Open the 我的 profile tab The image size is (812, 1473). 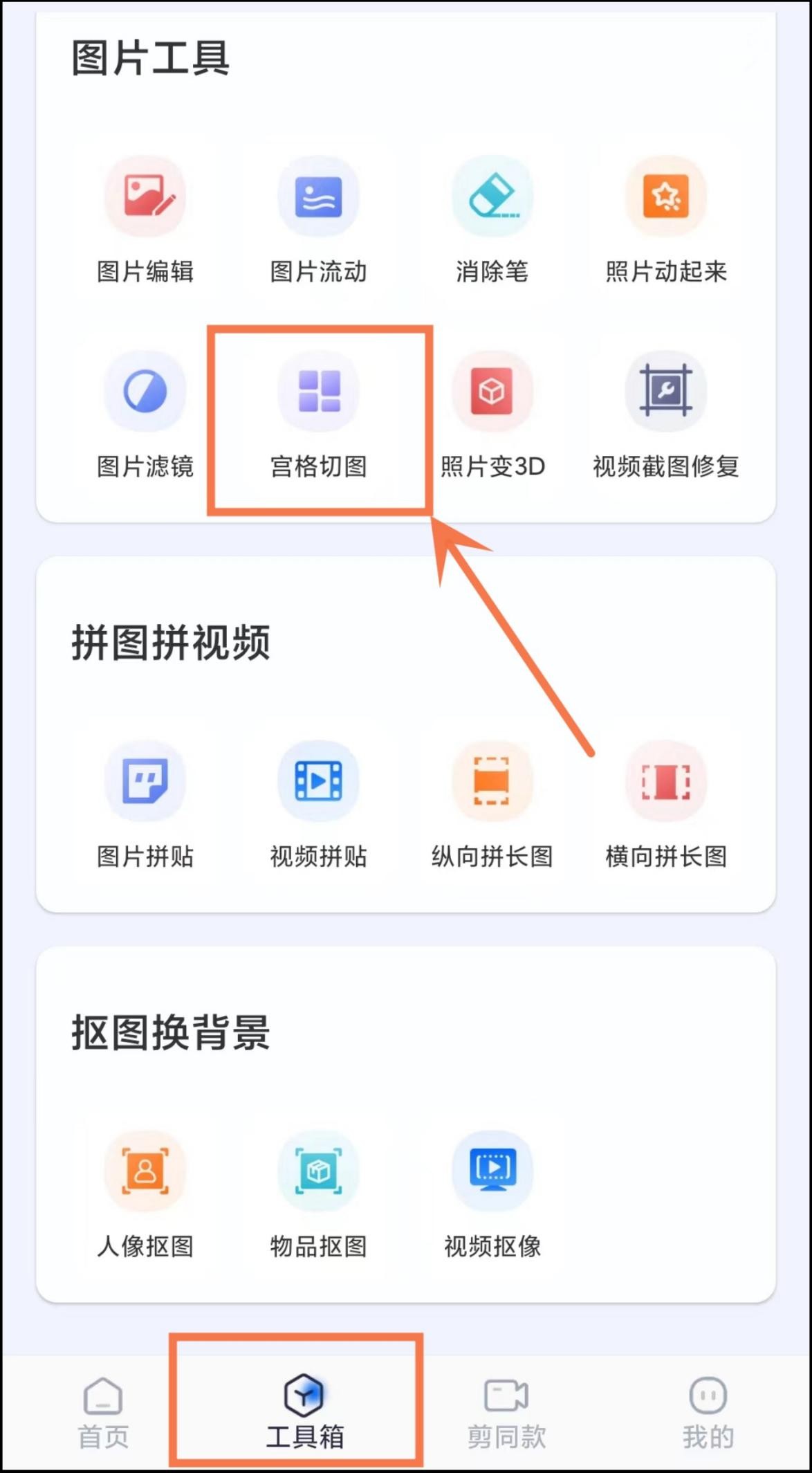(706, 1405)
